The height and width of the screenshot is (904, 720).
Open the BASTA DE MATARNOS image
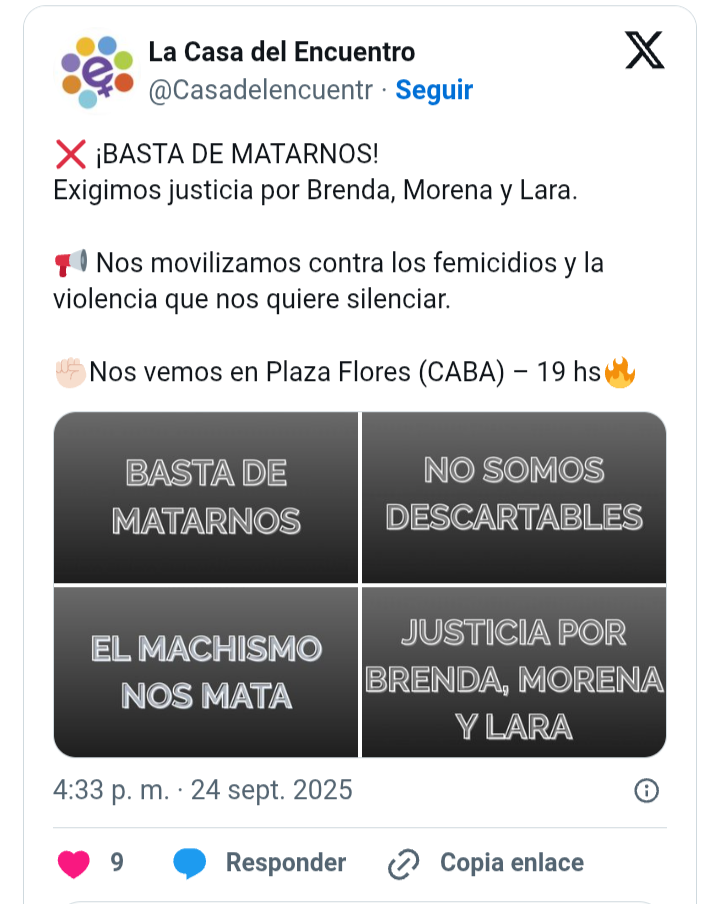206,497
